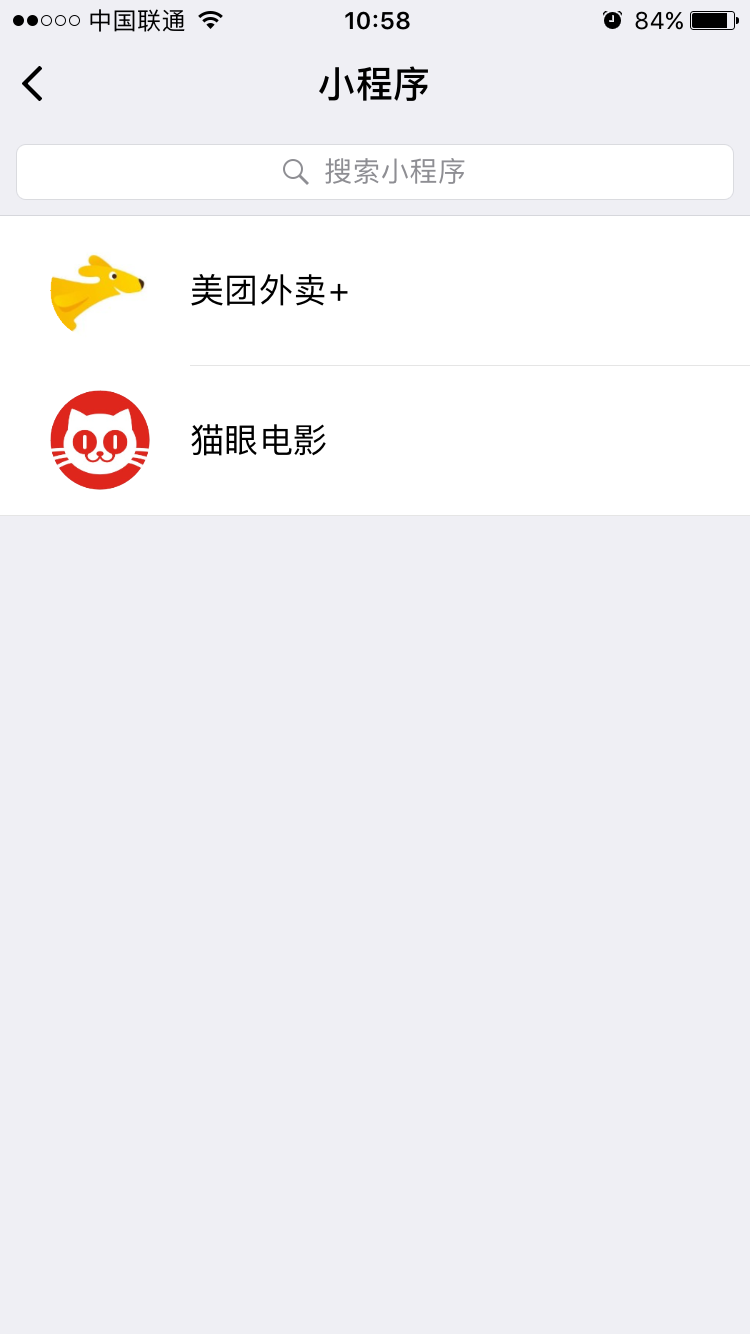Open the 美团外卖+ list entry

pos(375,291)
